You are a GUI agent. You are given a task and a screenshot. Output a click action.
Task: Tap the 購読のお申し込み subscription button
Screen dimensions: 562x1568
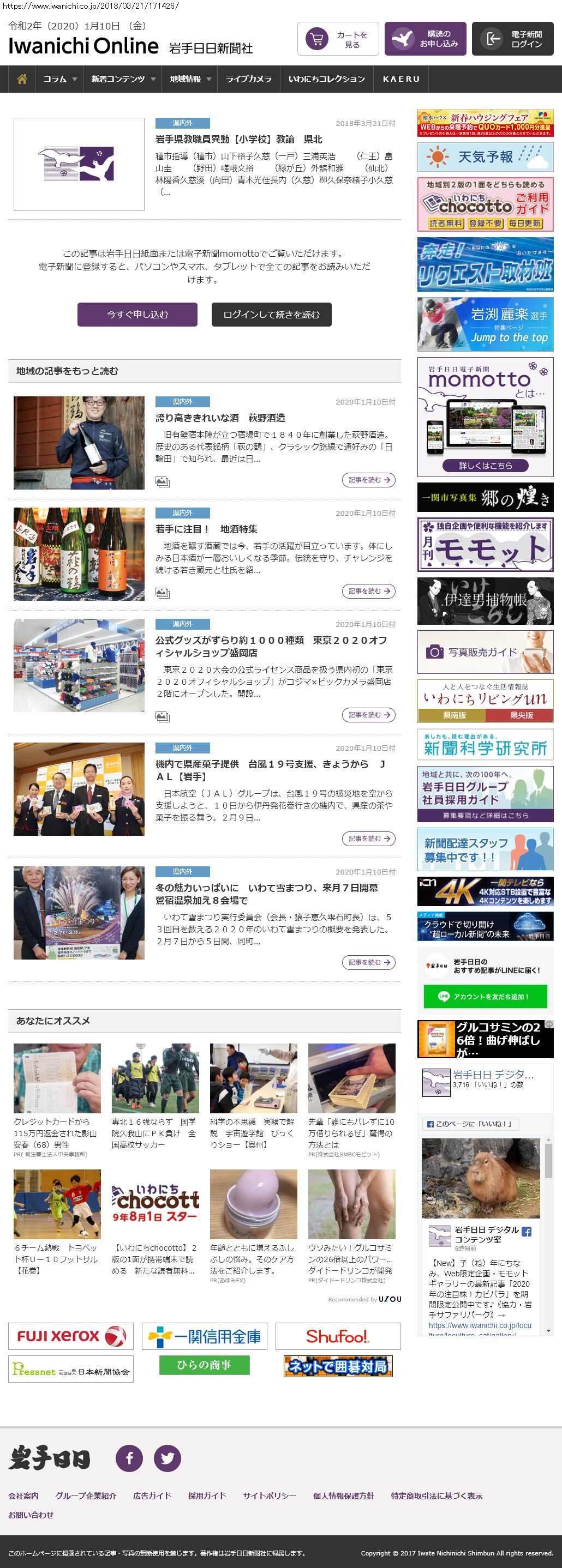425,40
